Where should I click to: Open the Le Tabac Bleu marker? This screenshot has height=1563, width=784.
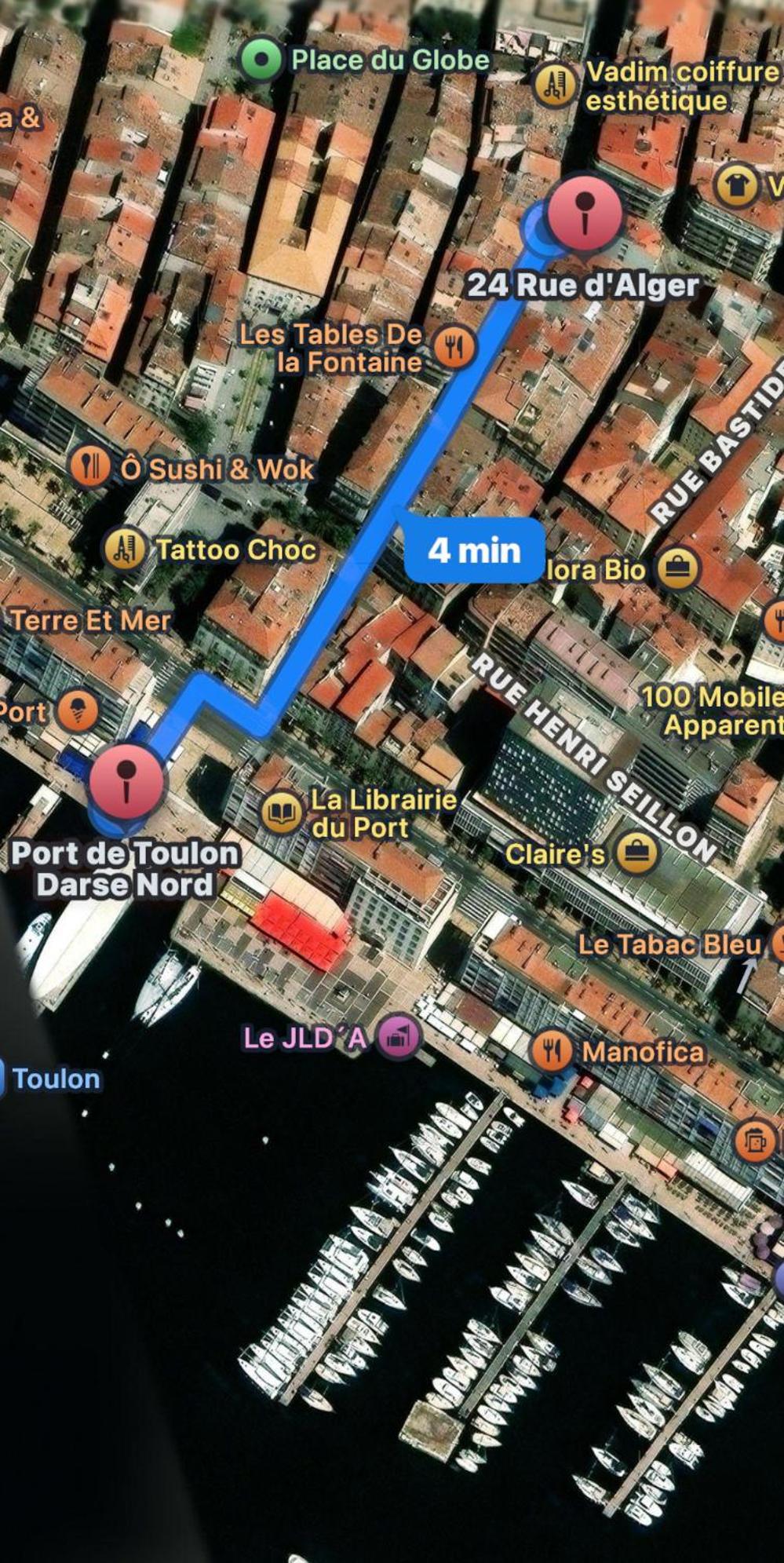[671, 944]
